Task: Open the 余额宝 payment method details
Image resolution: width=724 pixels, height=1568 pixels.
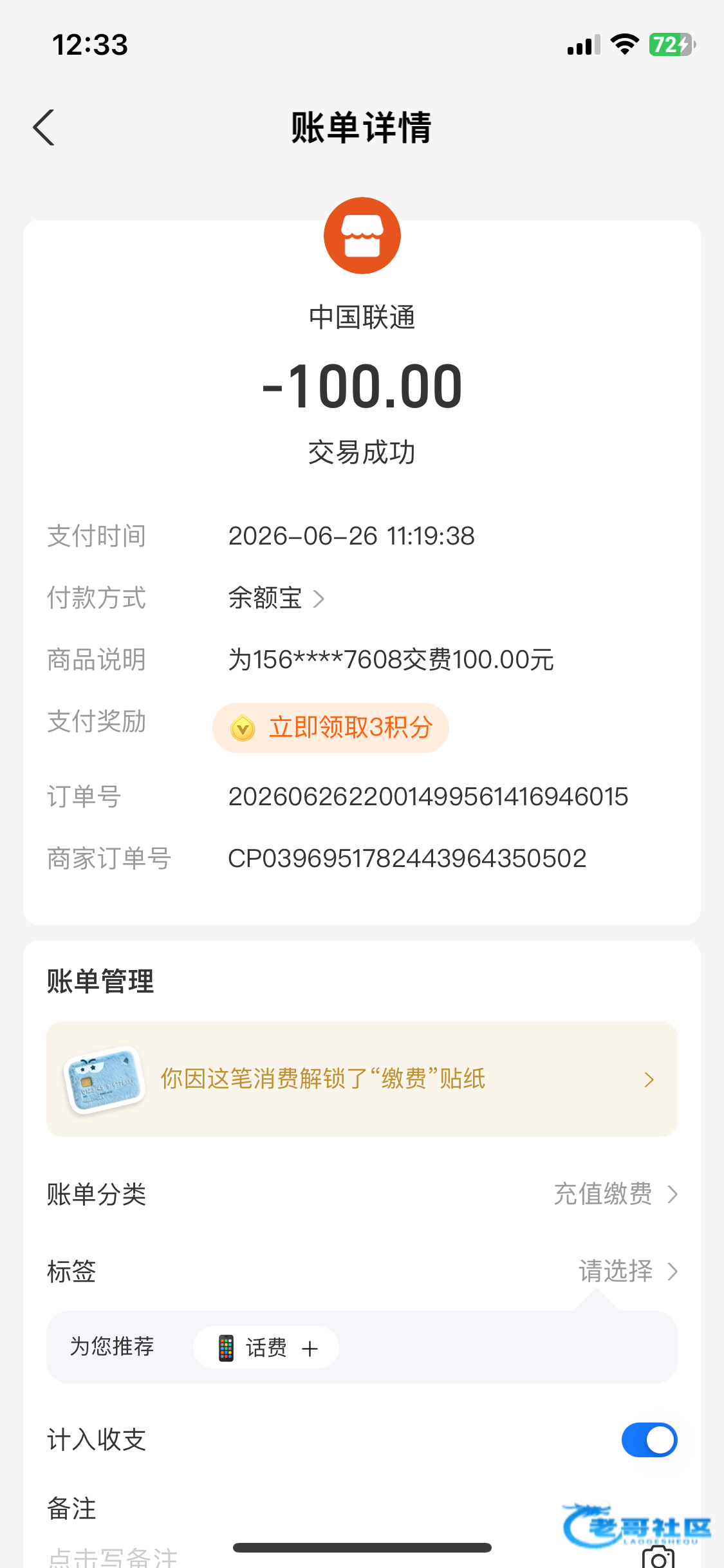Action: (277, 598)
